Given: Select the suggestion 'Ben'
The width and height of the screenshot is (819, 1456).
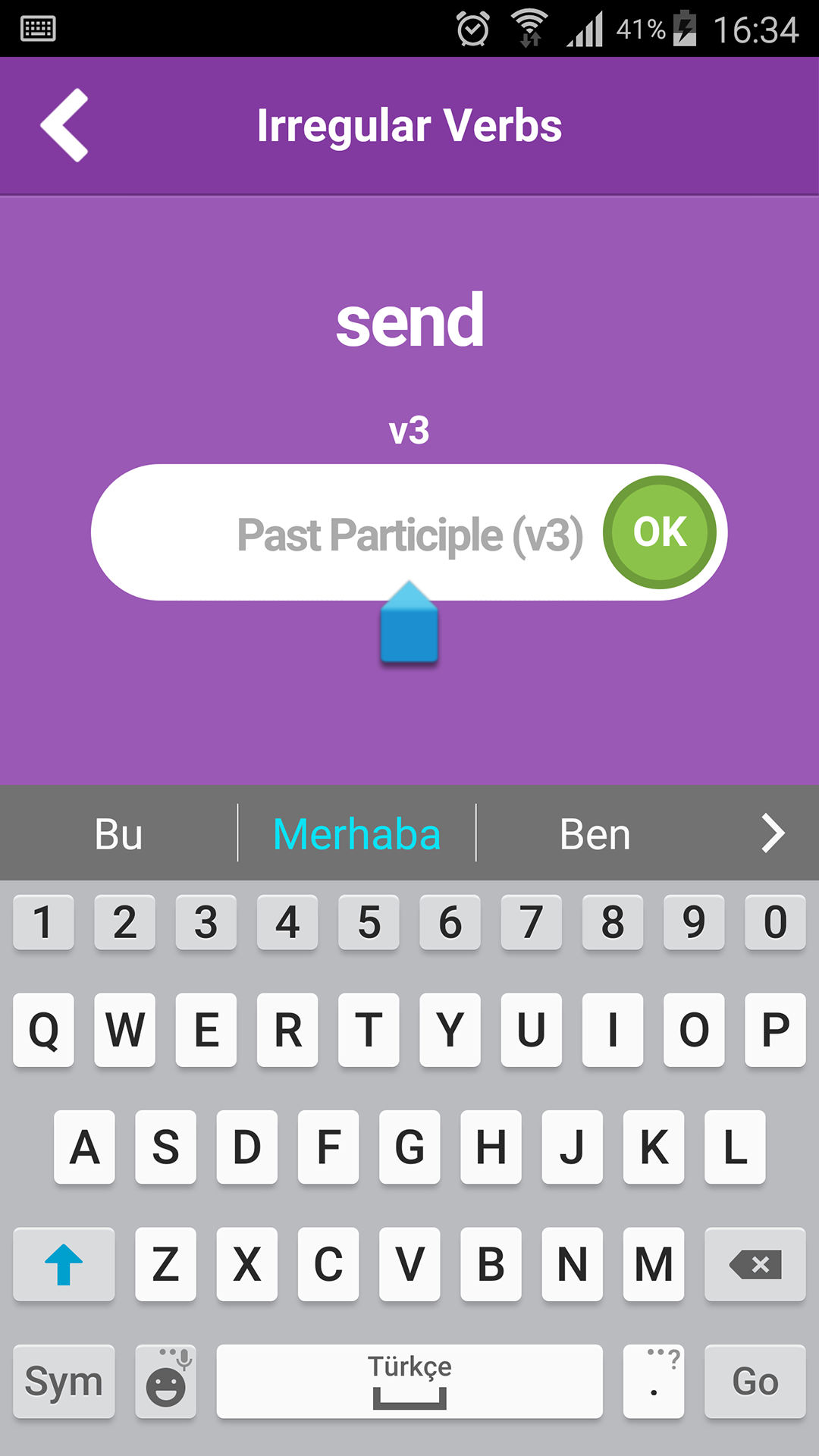Looking at the screenshot, I should [x=595, y=833].
